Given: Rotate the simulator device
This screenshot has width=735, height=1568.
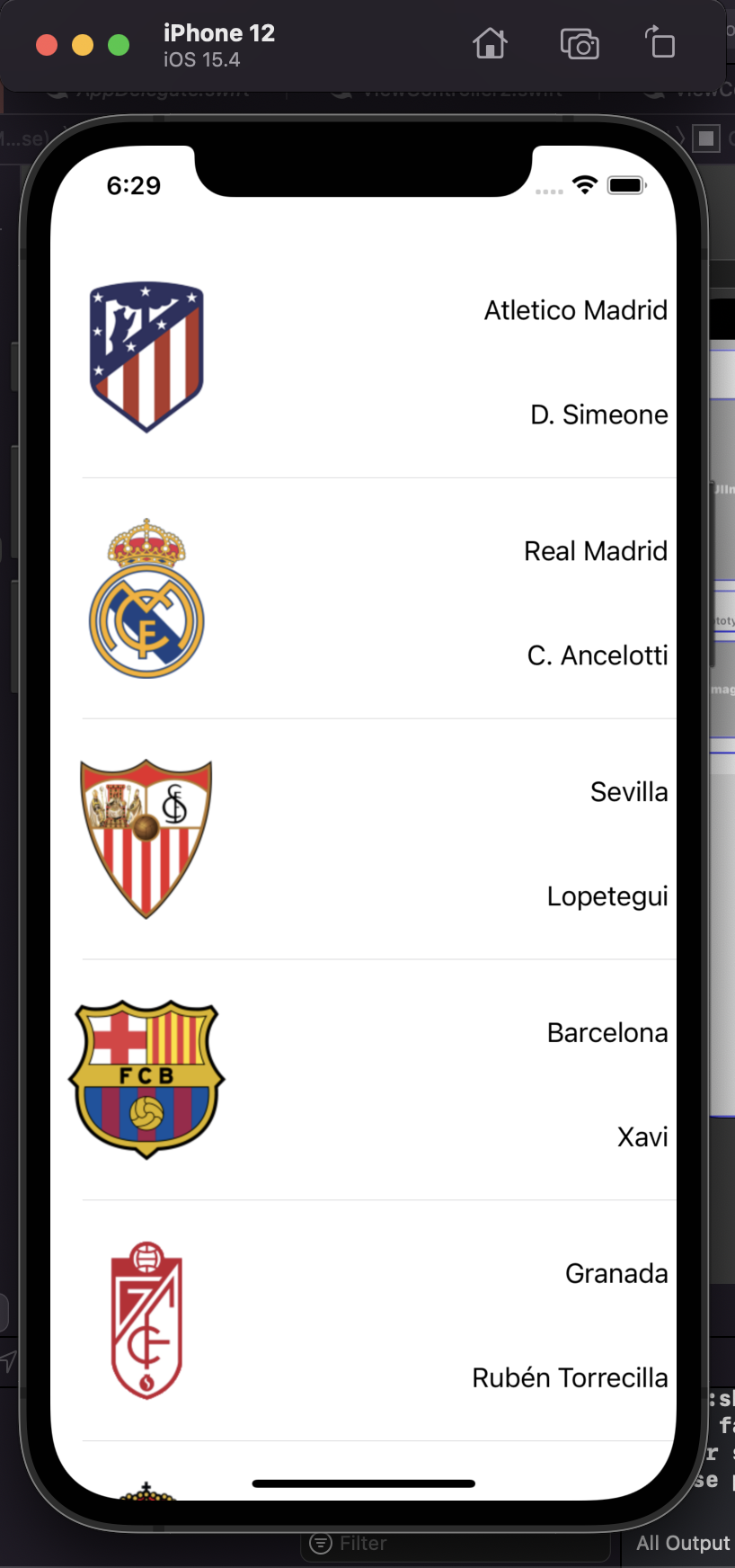Looking at the screenshot, I should point(660,42).
